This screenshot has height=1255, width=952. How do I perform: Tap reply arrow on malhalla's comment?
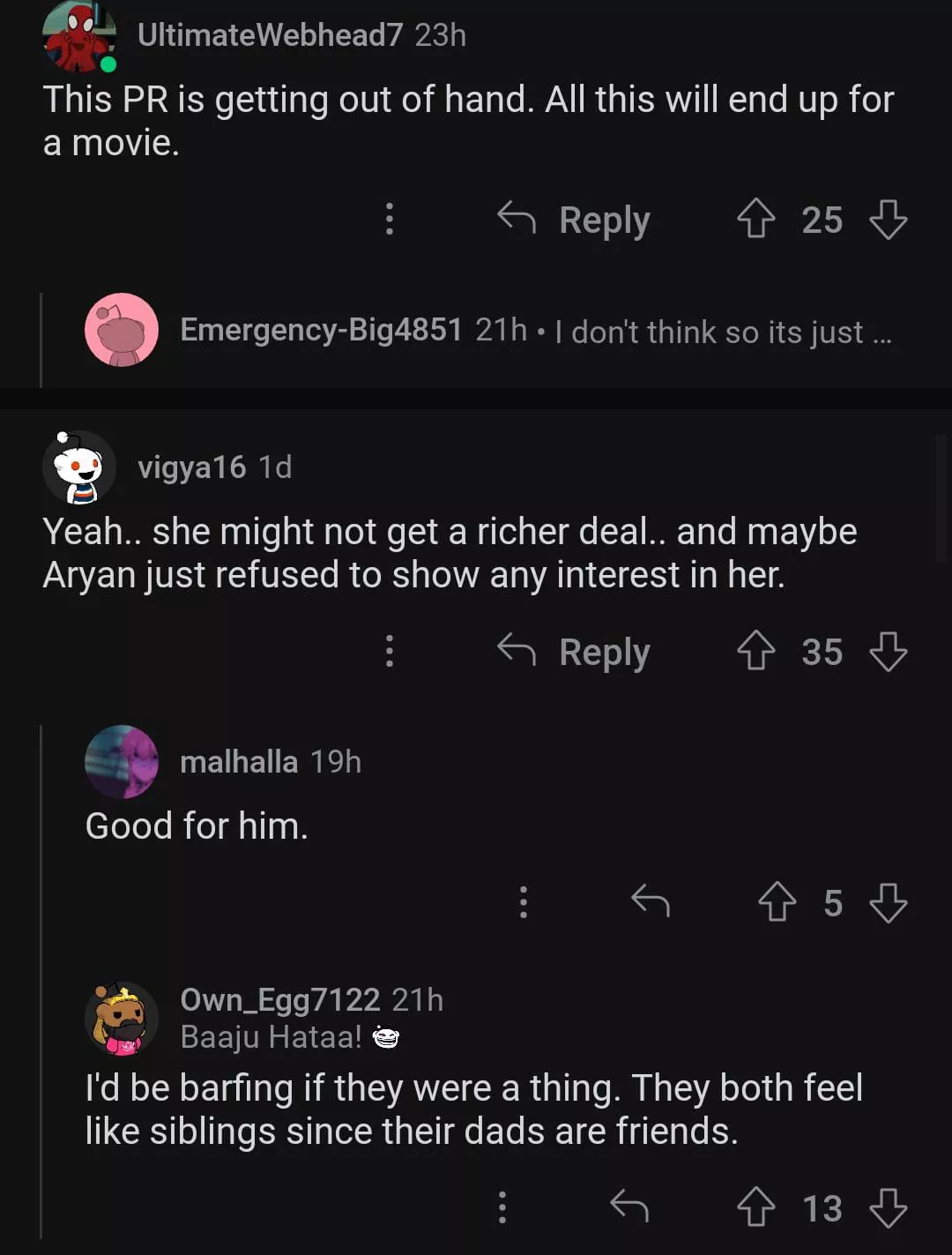click(x=651, y=901)
